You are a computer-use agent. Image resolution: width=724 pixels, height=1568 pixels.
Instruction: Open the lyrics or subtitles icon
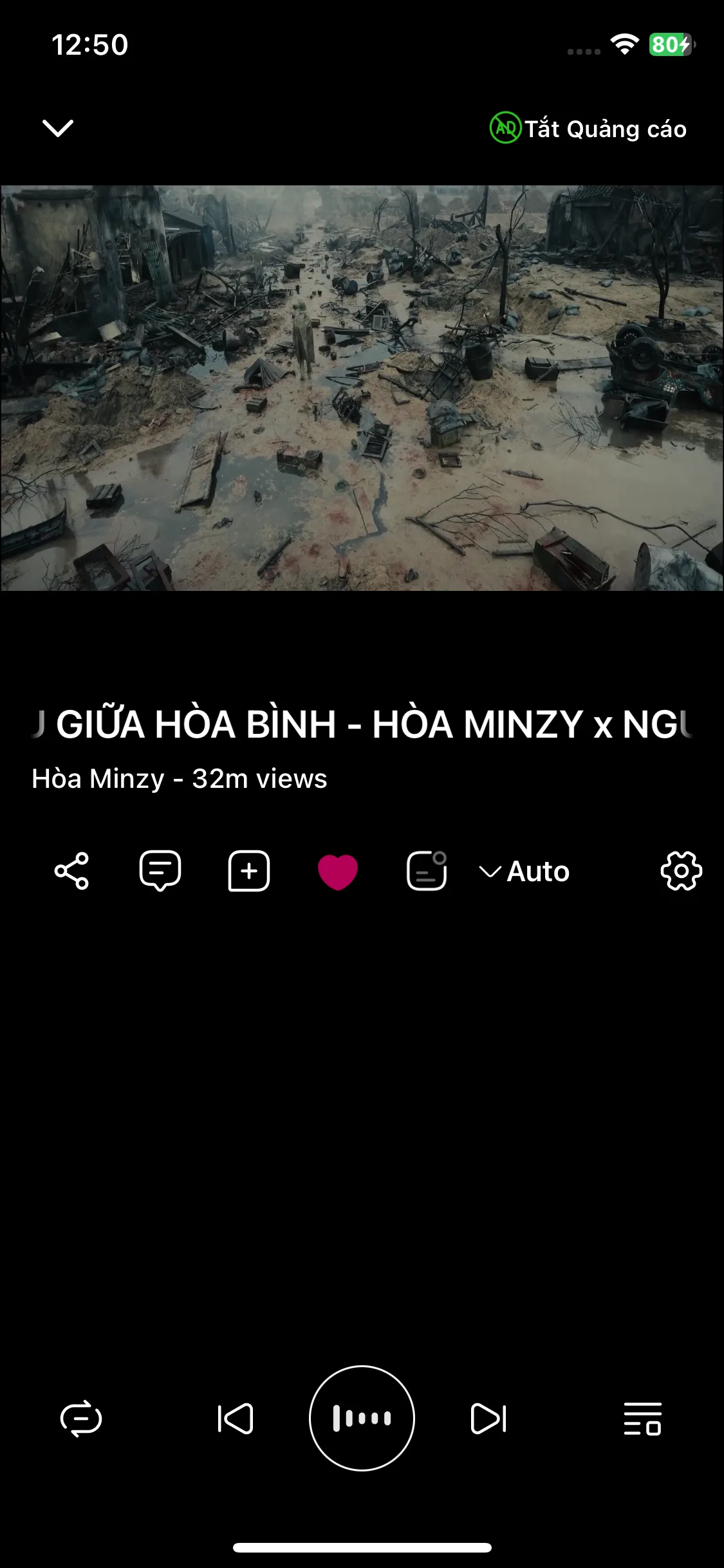[427, 872]
